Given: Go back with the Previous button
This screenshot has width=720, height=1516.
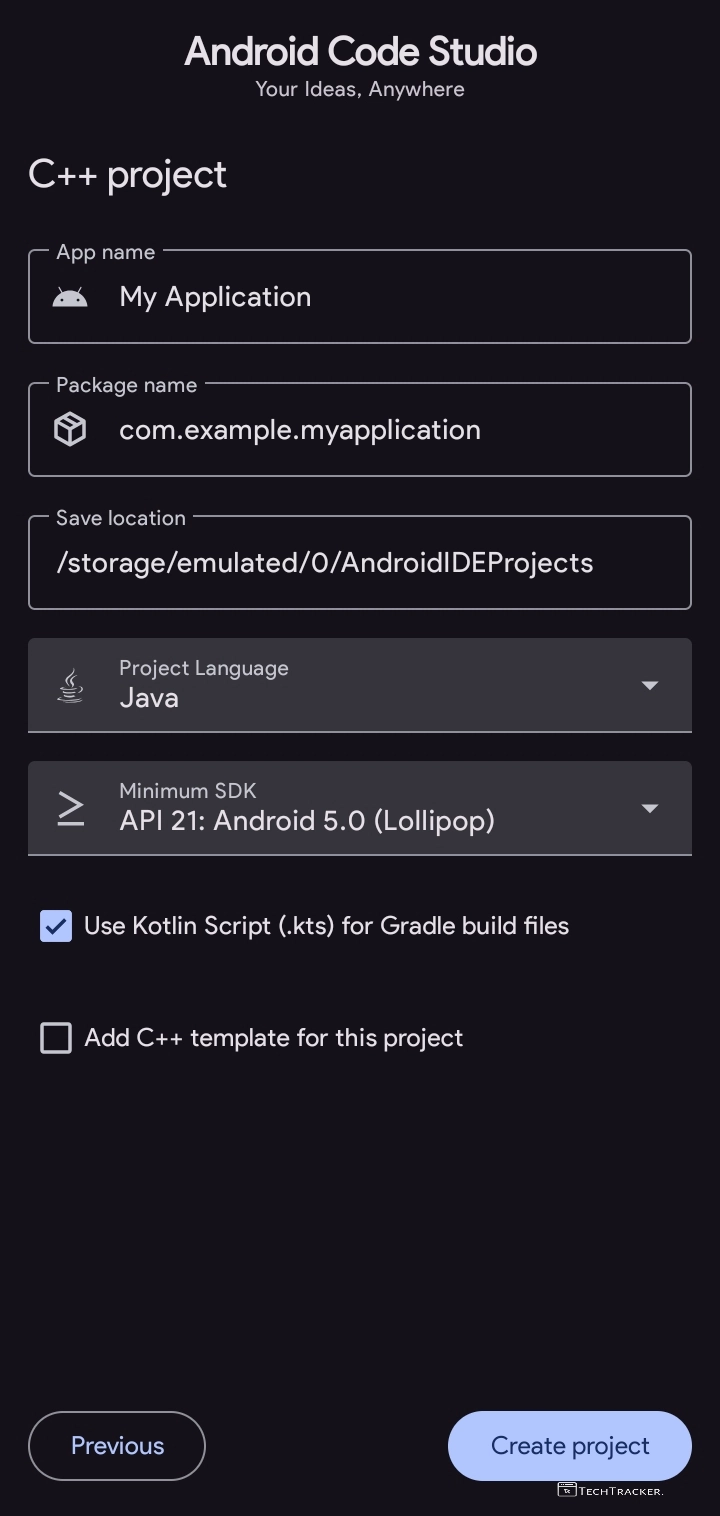Looking at the screenshot, I should [117, 1445].
